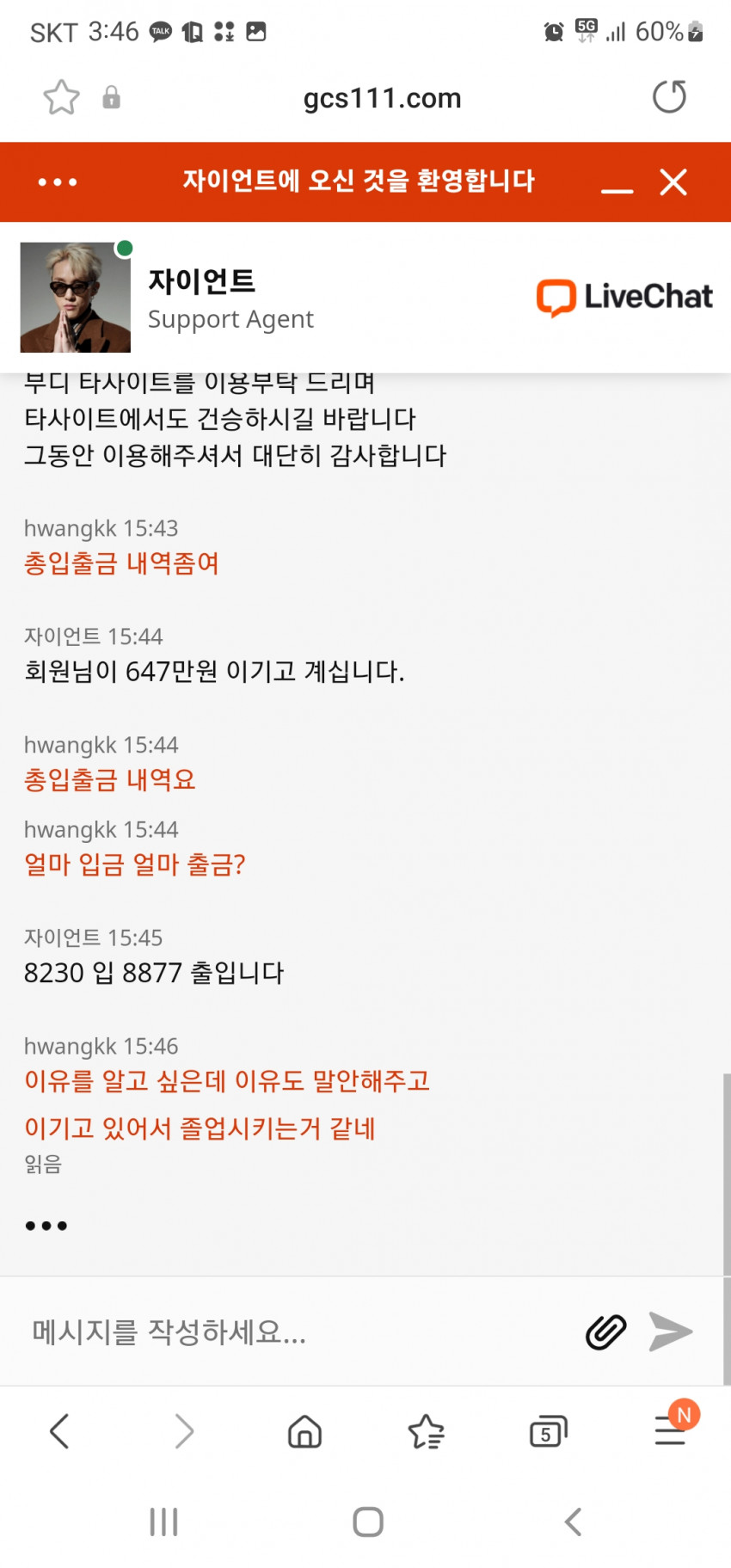The height and width of the screenshot is (1568, 731).
Task: Send the message with the arrow icon
Action: click(x=671, y=1331)
